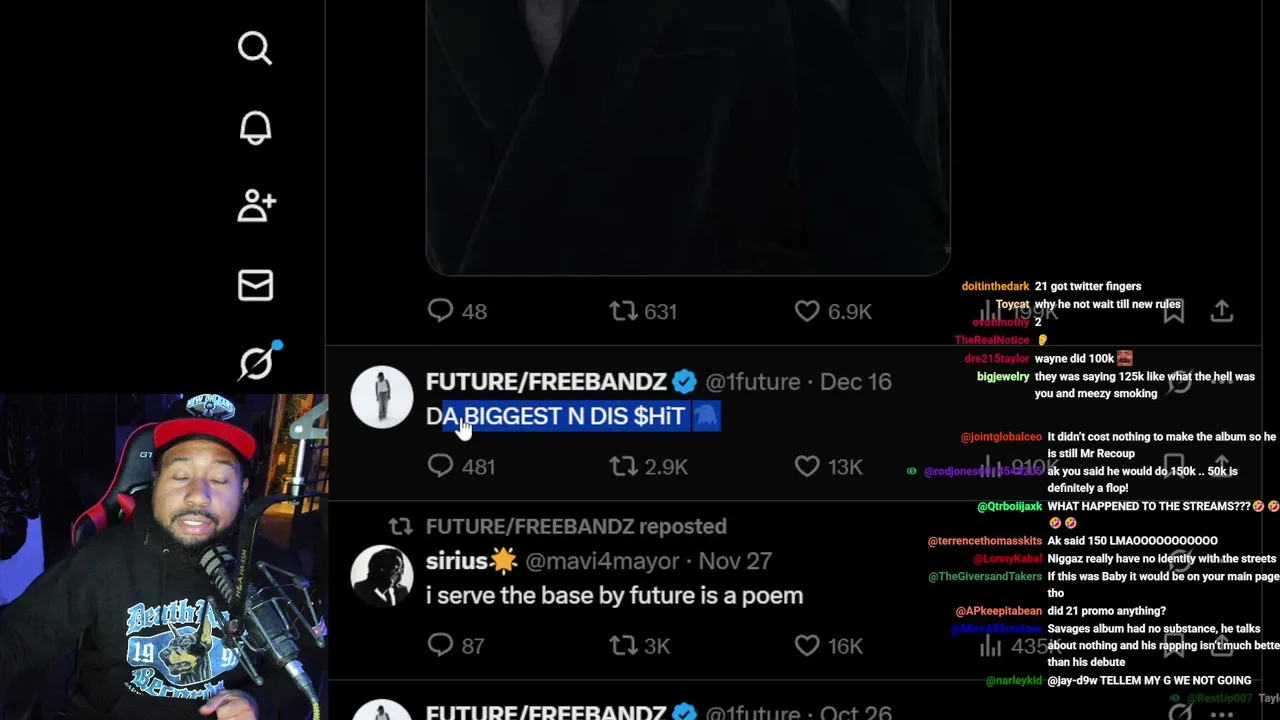Open direct messages envelope
This screenshot has width=1280, height=720.
pos(255,286)
